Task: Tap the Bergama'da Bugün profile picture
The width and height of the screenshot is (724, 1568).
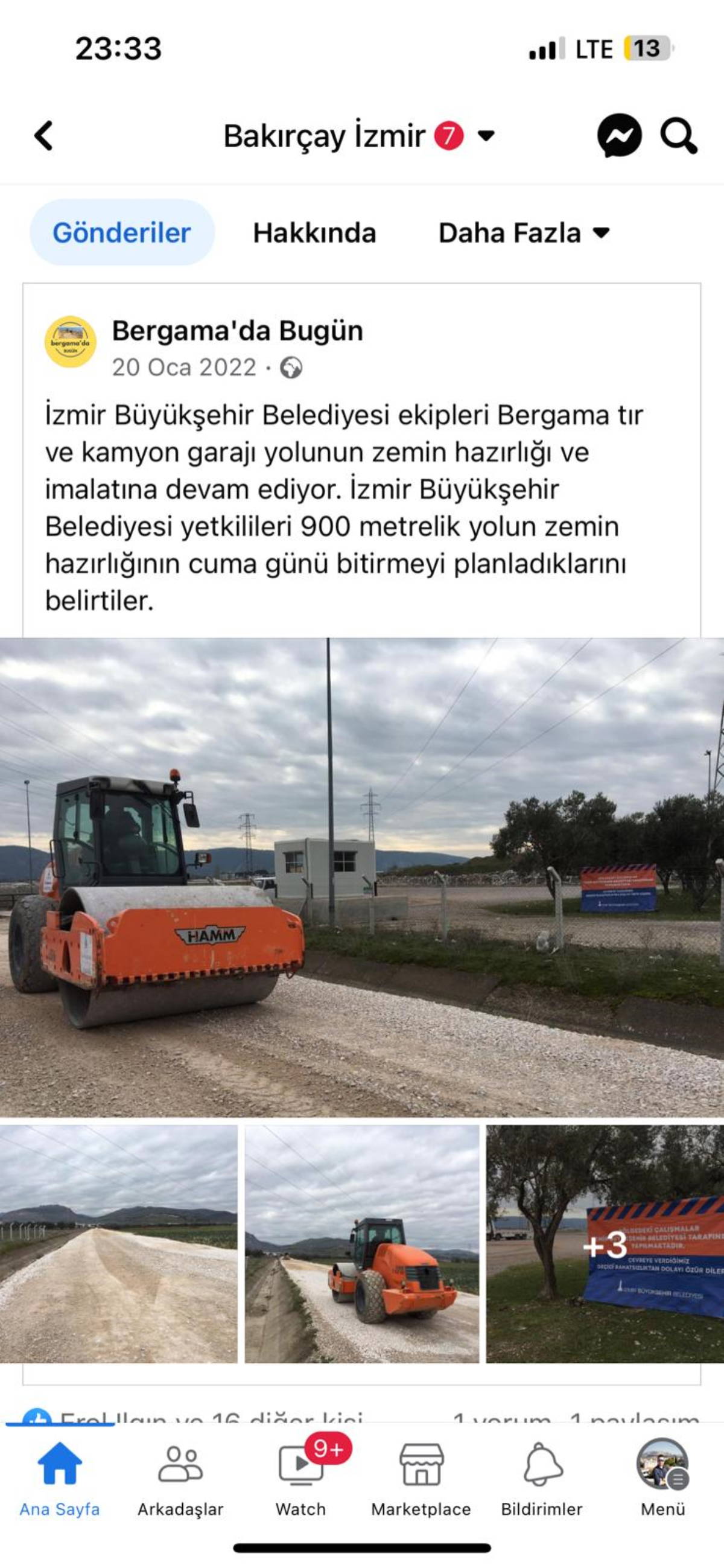Action: tap(71, 342)
